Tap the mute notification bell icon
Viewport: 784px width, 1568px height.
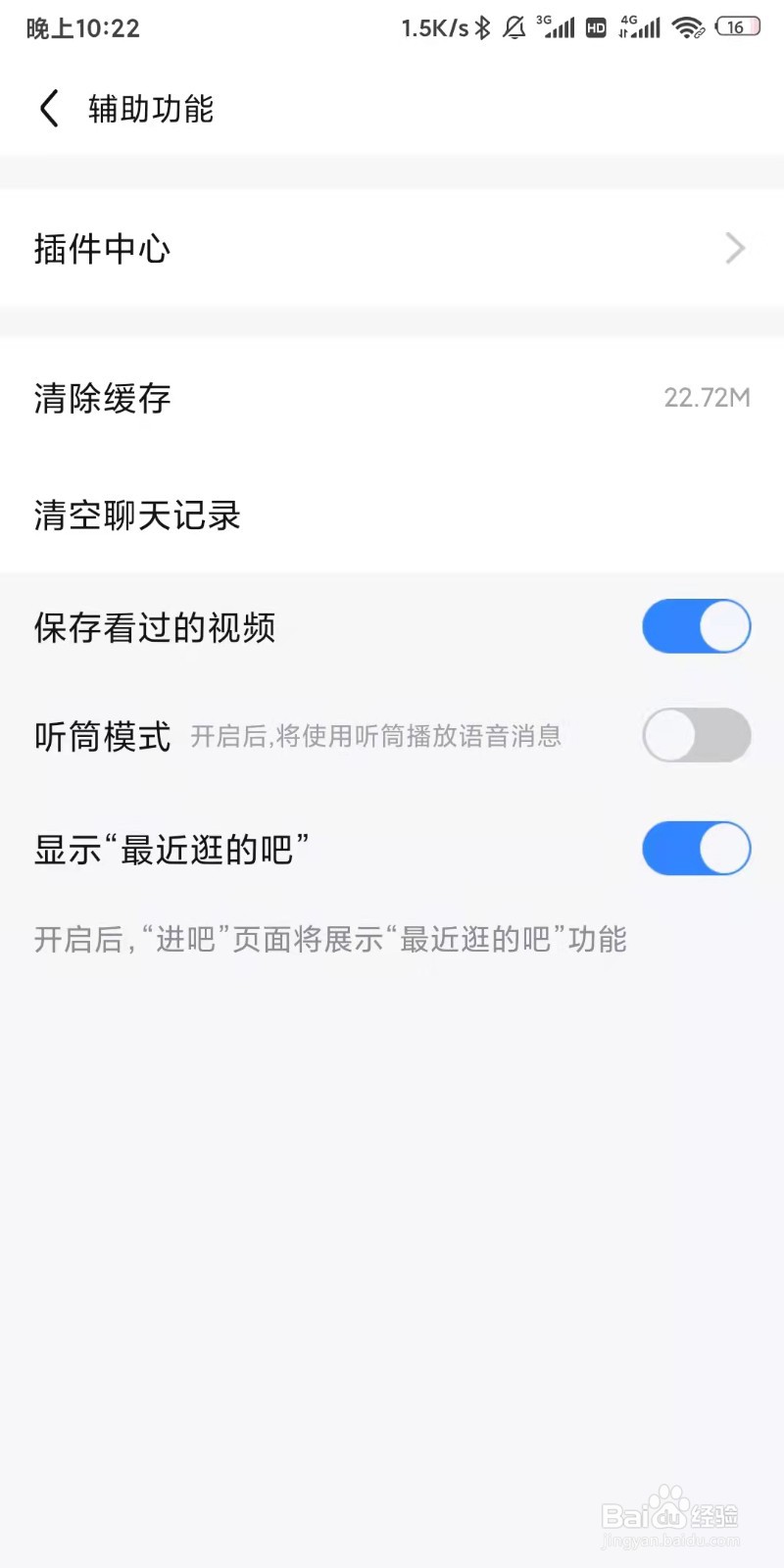coord(514,27)
